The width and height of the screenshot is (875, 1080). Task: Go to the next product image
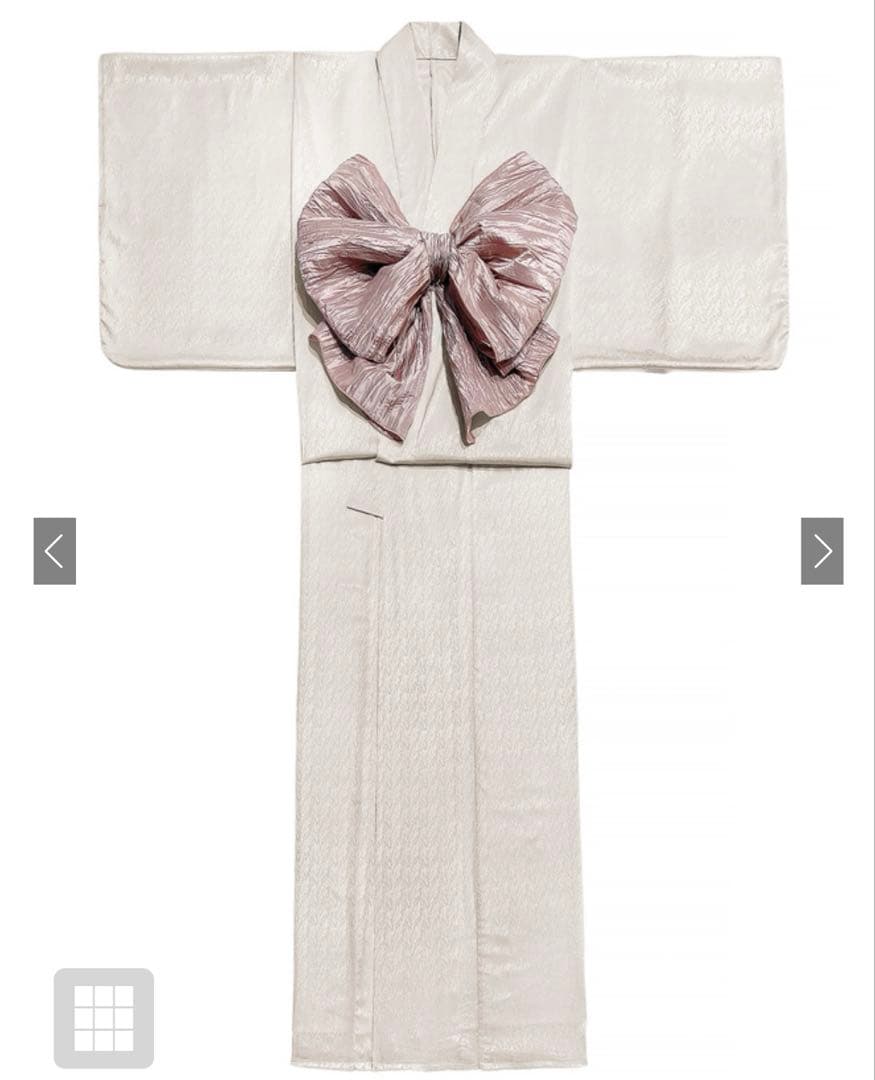(x=822, y=551)
